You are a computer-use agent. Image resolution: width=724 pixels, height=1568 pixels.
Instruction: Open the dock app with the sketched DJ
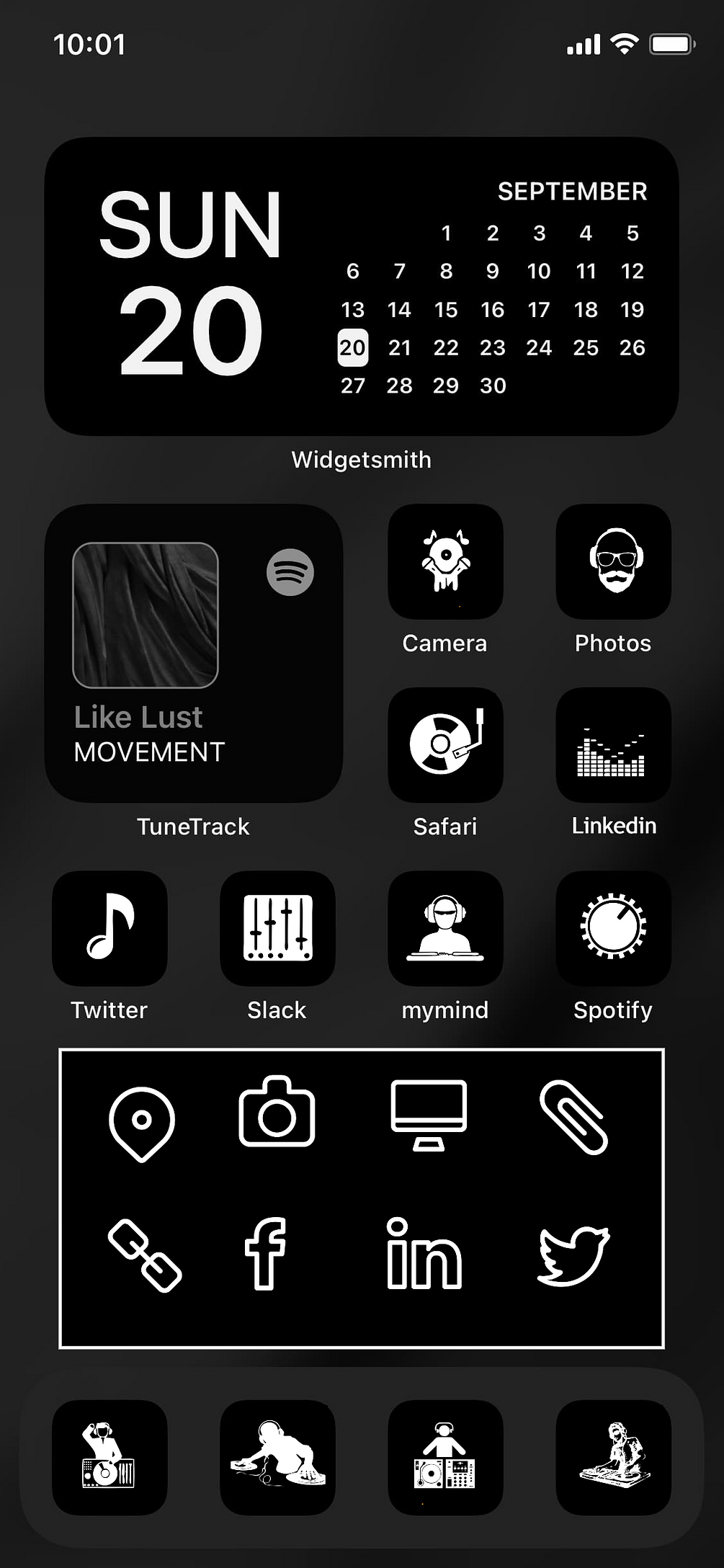[613, 1457]
